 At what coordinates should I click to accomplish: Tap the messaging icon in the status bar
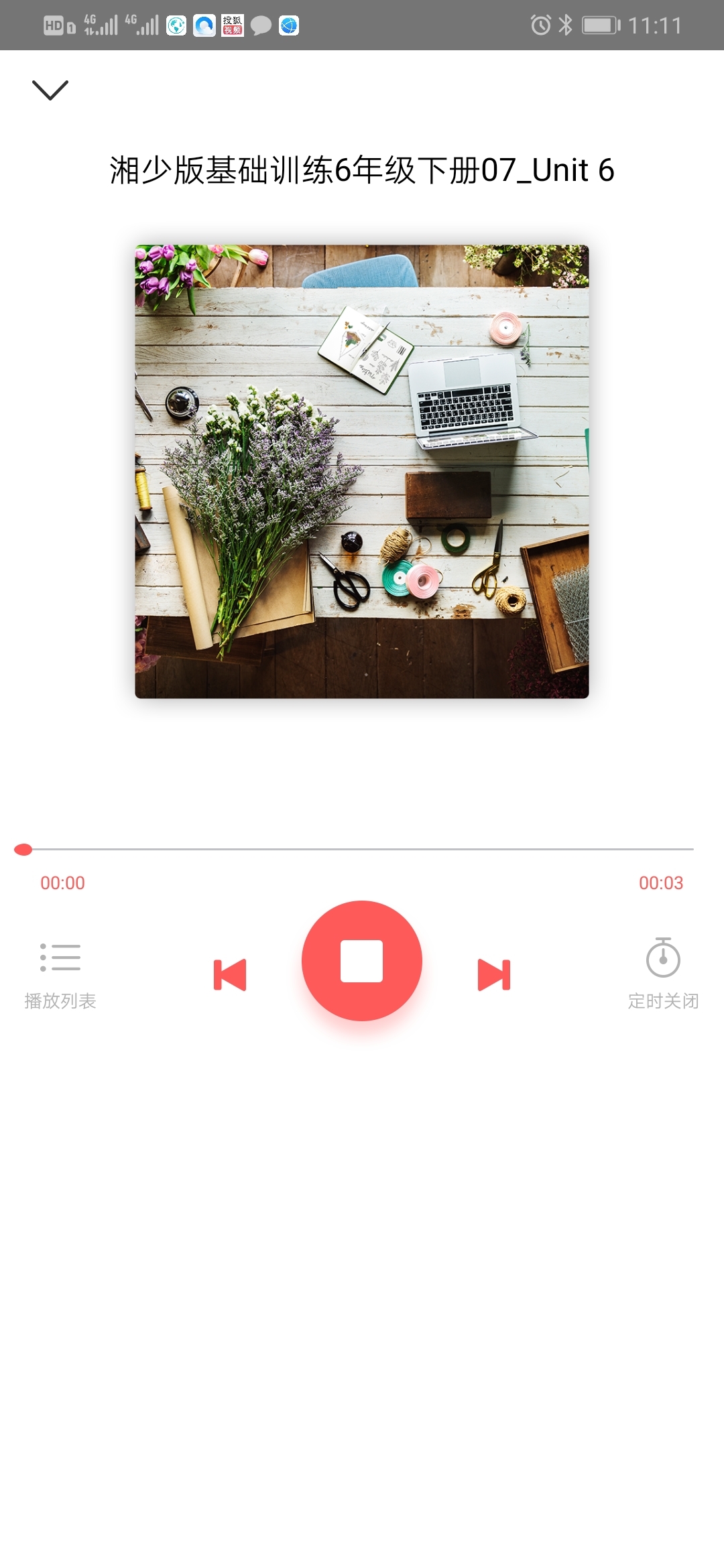pyautogui.click(x=261, y=25)
